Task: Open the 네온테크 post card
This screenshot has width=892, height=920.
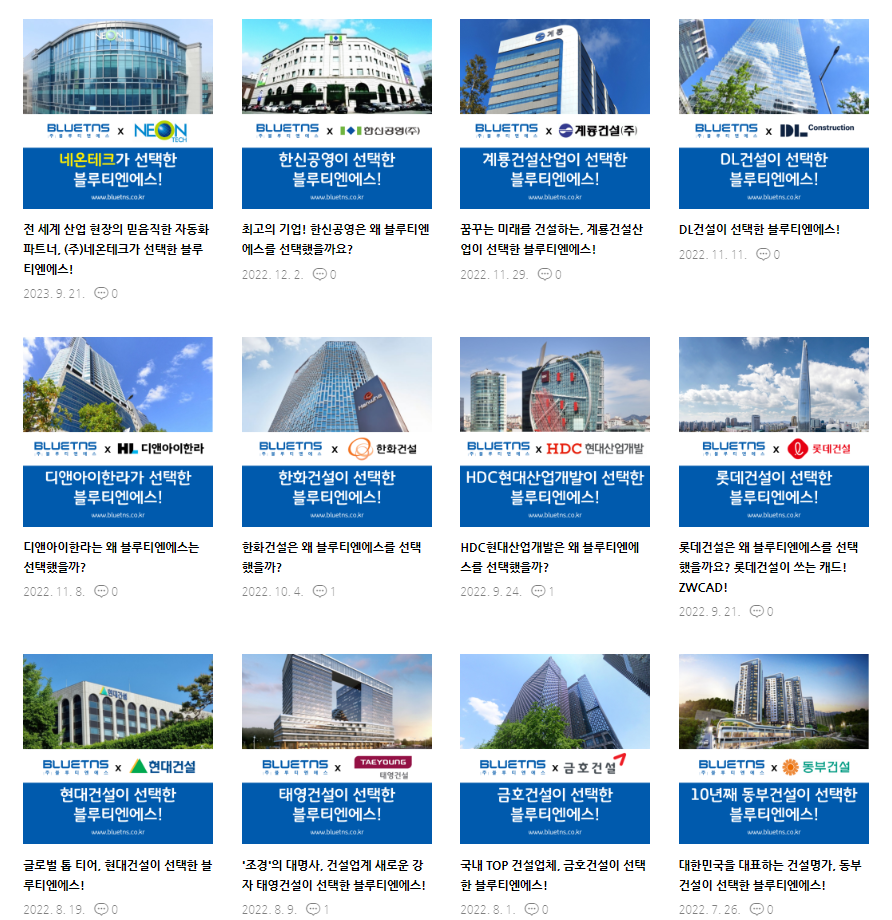Action: [x=117, y=113]
